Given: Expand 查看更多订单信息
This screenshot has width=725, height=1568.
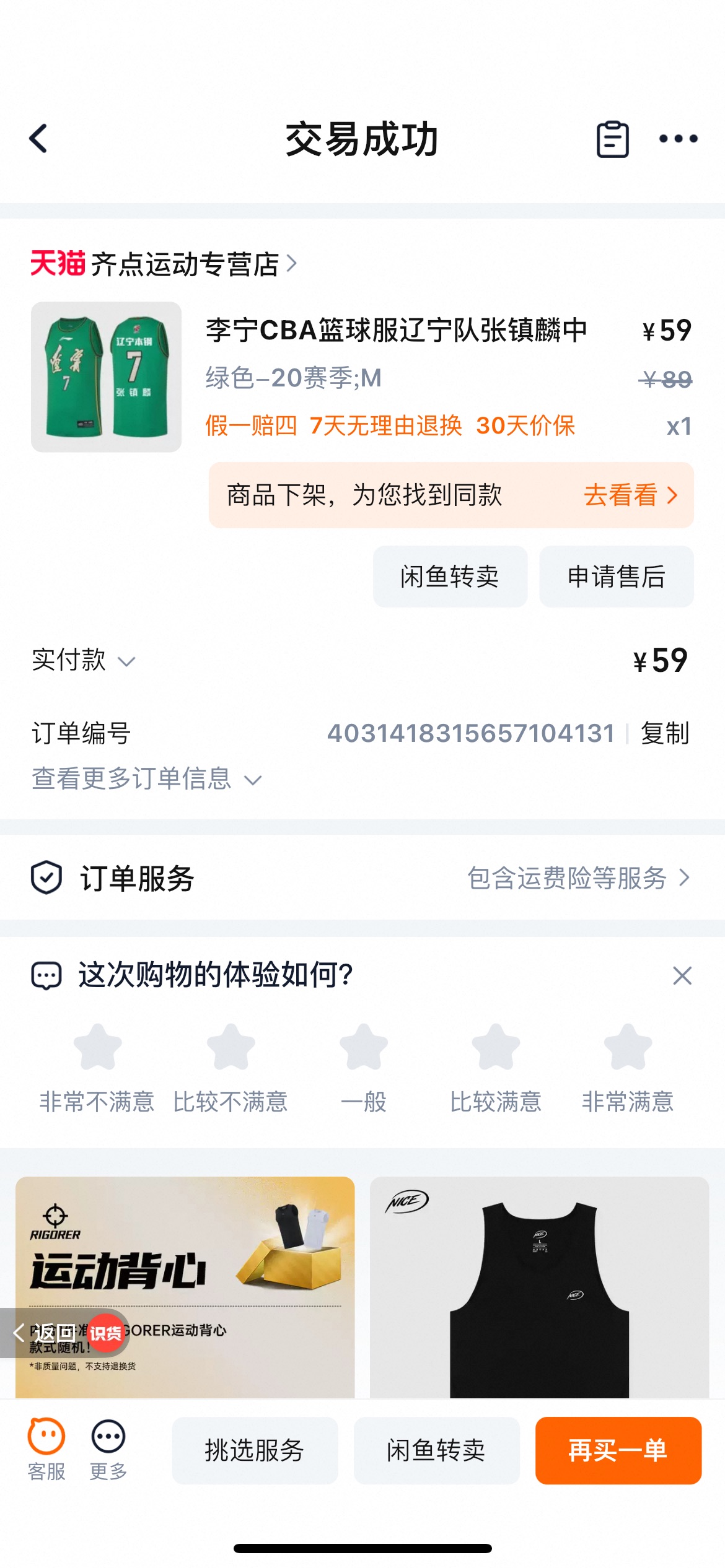Looking at the screenshot, I should [147, 778].
